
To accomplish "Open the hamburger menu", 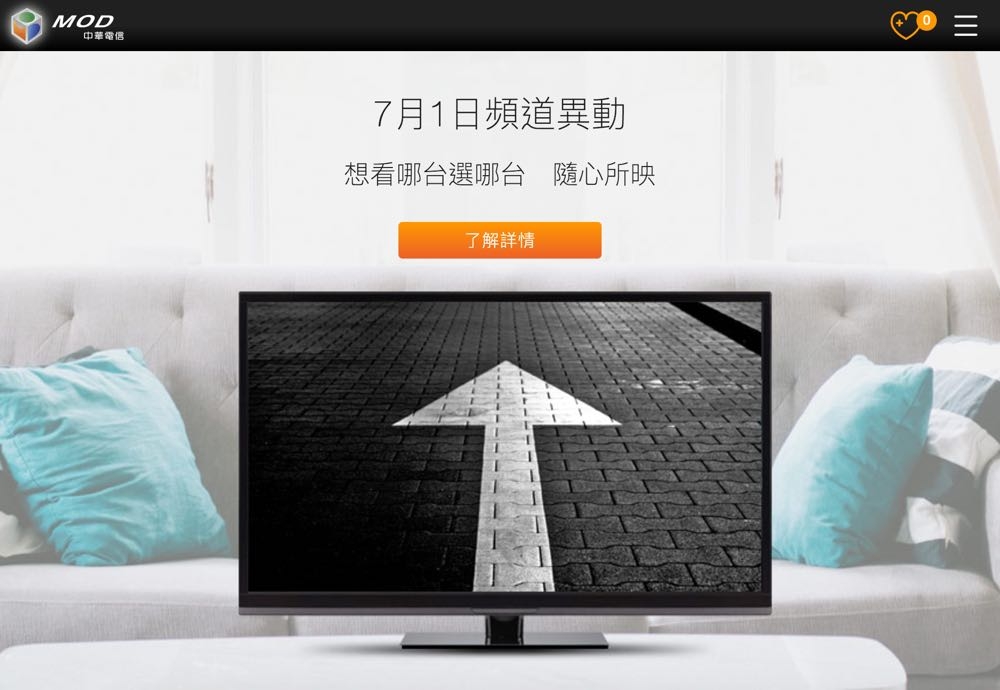I will pyautogui.click(x=965, y=26).
